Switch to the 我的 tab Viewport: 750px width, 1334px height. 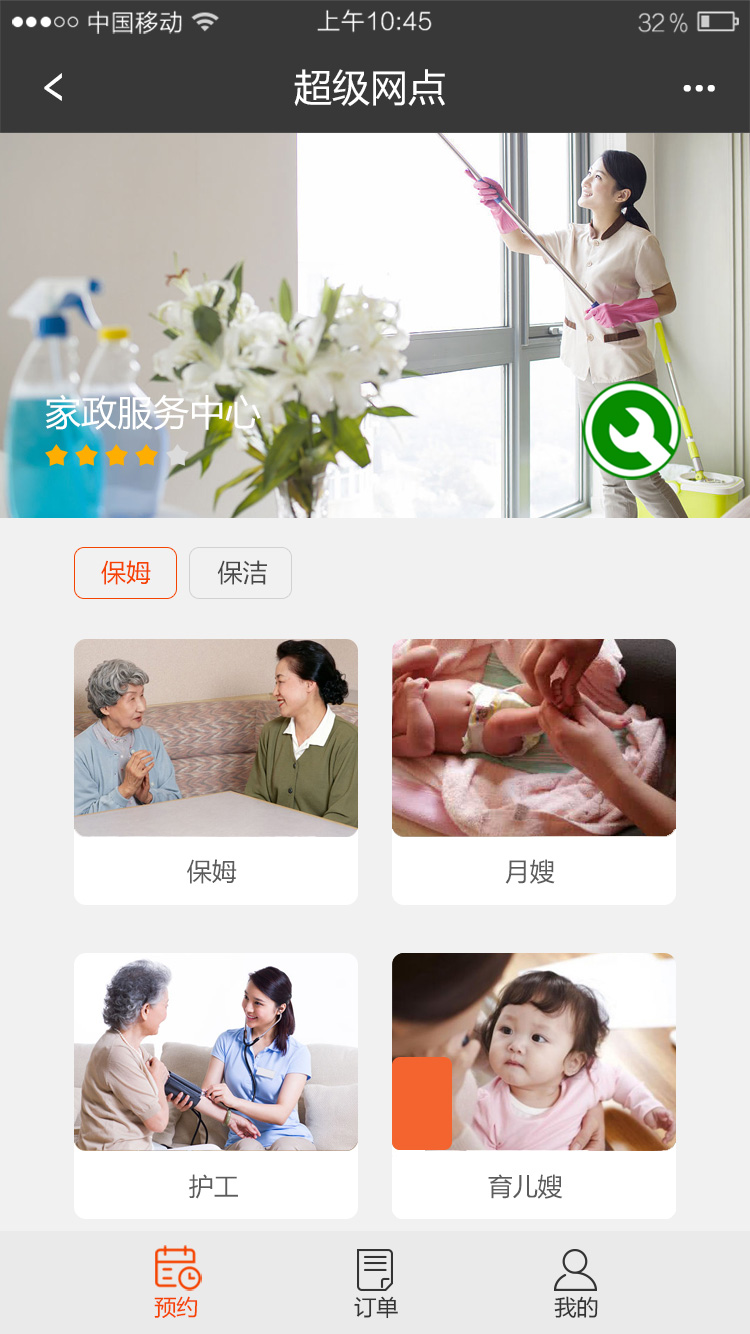[x=575, y=1283]
